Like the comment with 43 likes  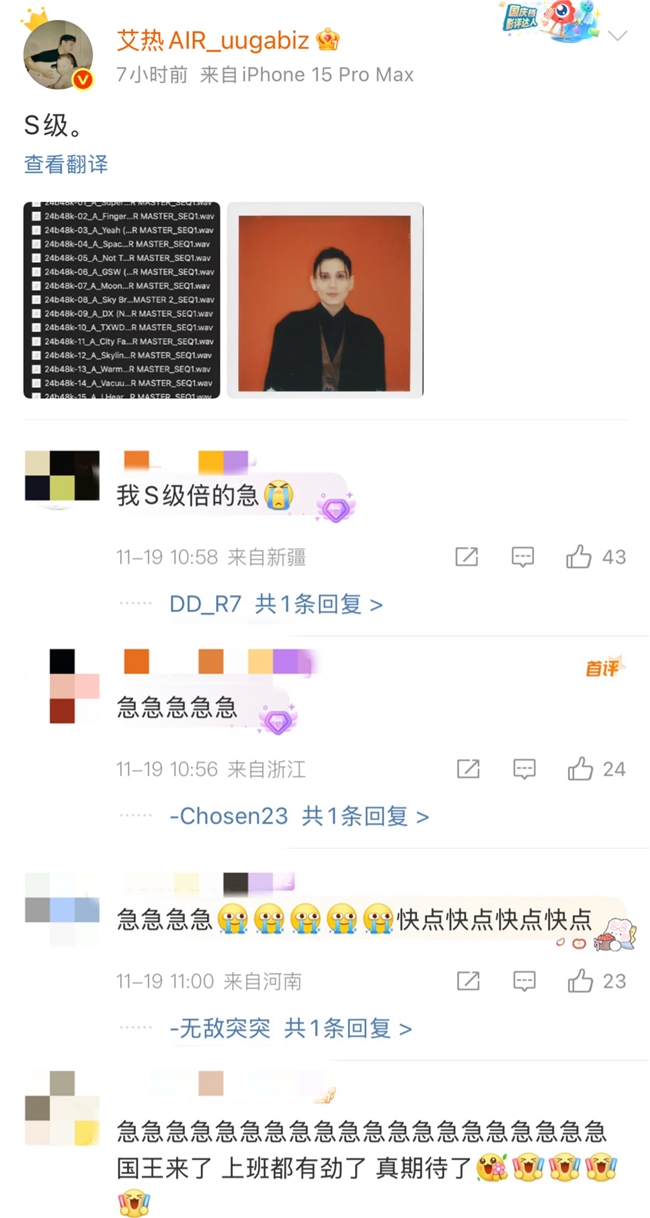click(x=579, y=557)
